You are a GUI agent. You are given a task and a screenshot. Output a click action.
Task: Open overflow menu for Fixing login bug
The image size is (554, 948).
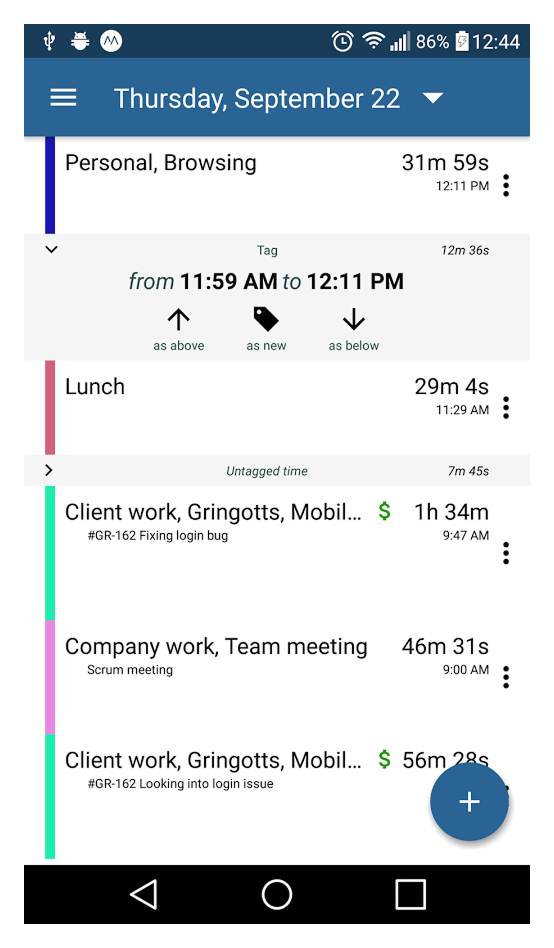pos(506,553)
